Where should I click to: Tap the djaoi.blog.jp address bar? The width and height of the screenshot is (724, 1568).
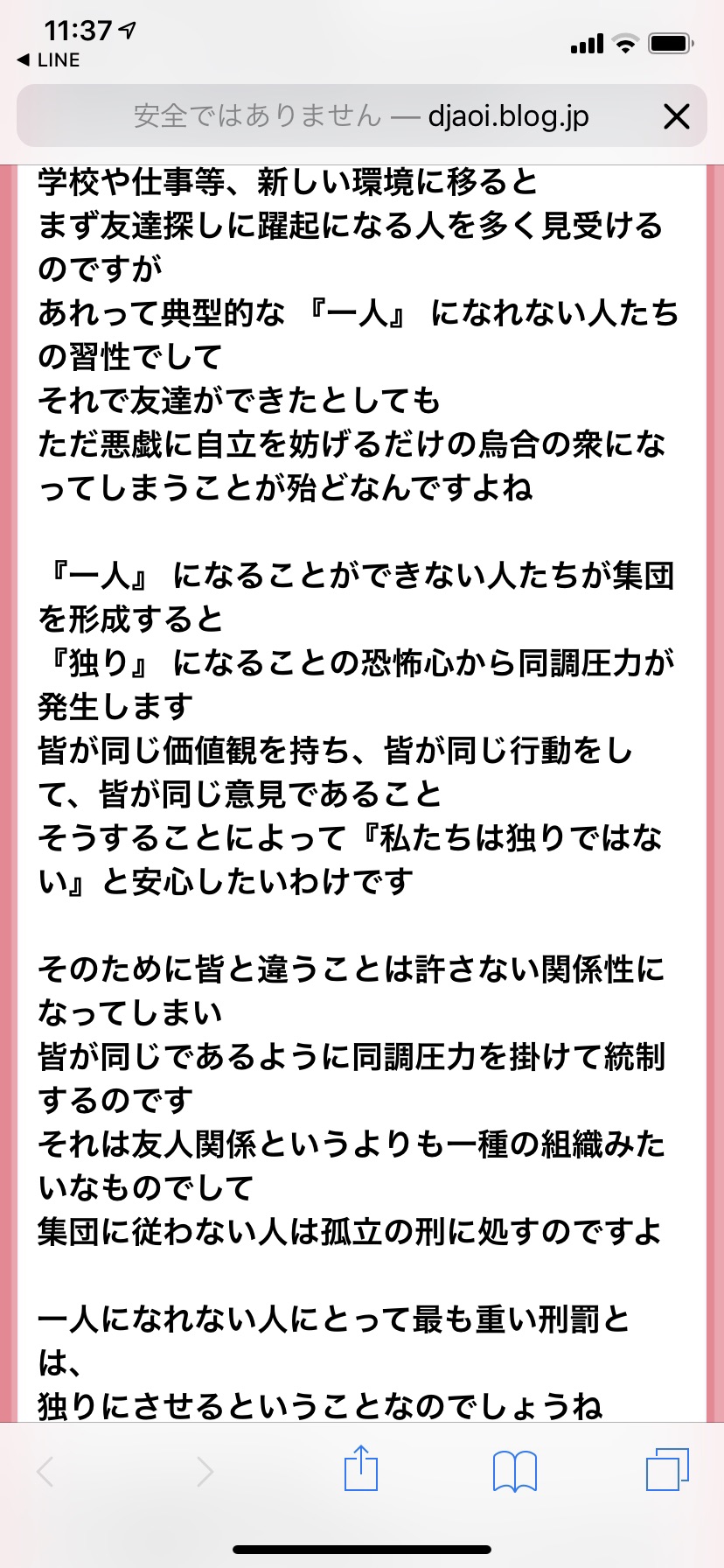(361, 115)
